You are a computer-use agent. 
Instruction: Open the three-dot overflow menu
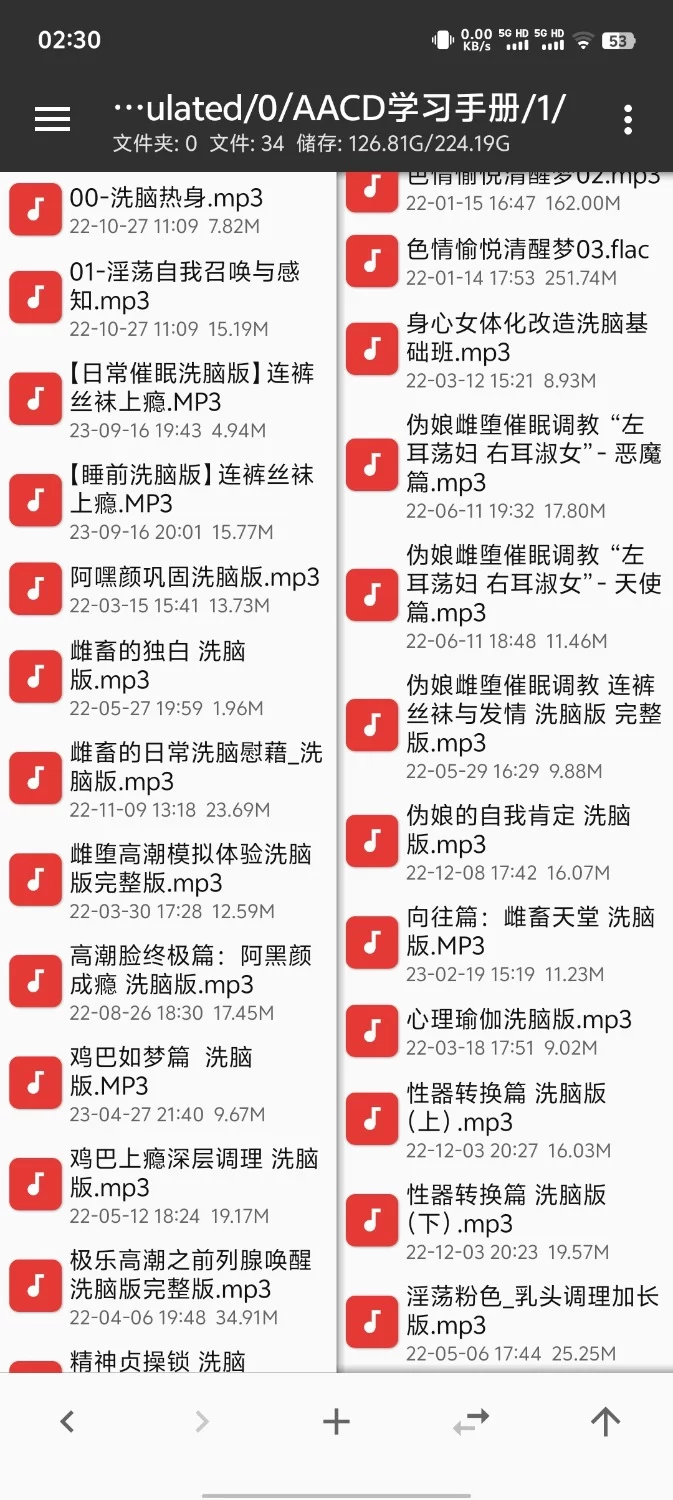click(x=627, y=120)
